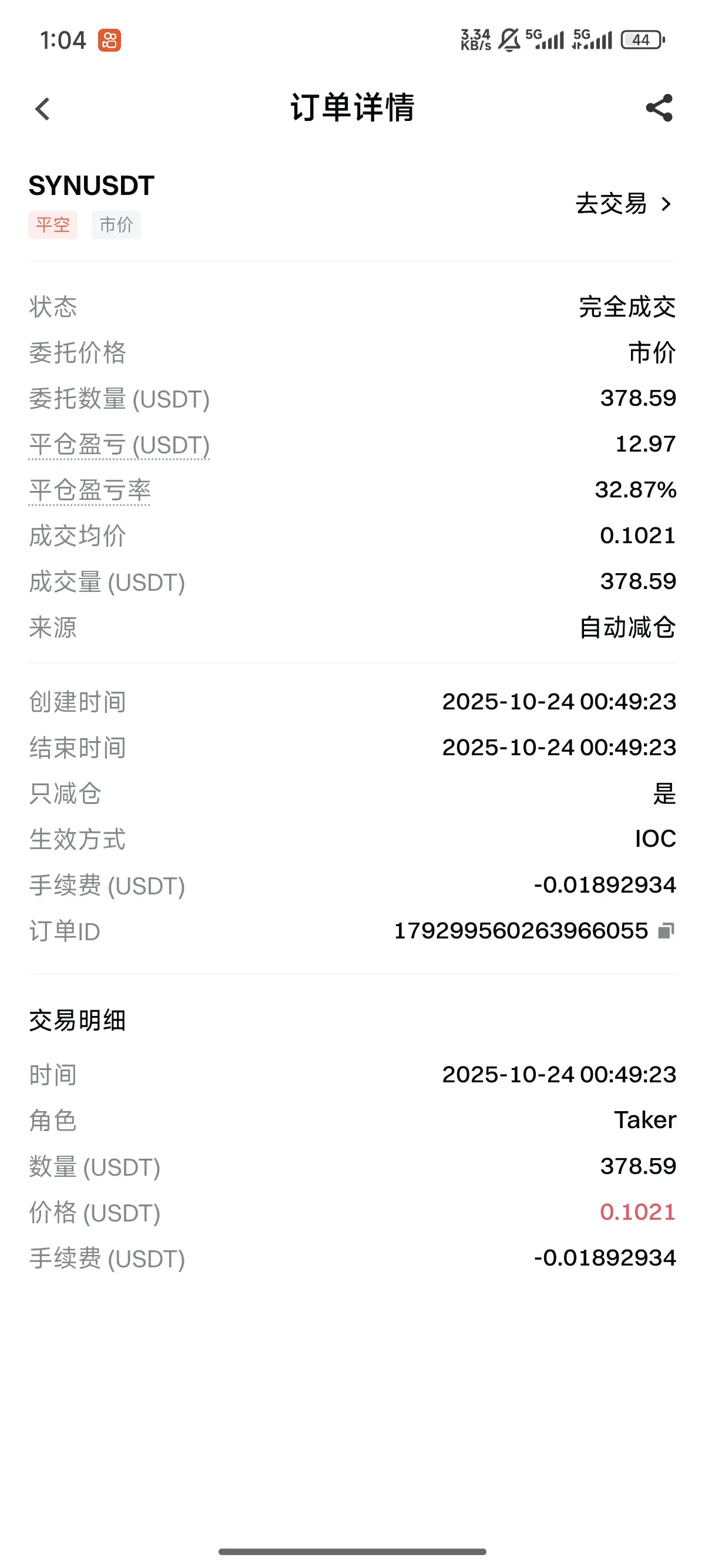Copy the order ID number
Screen dimensions: 705x1568
click(667, 930)
